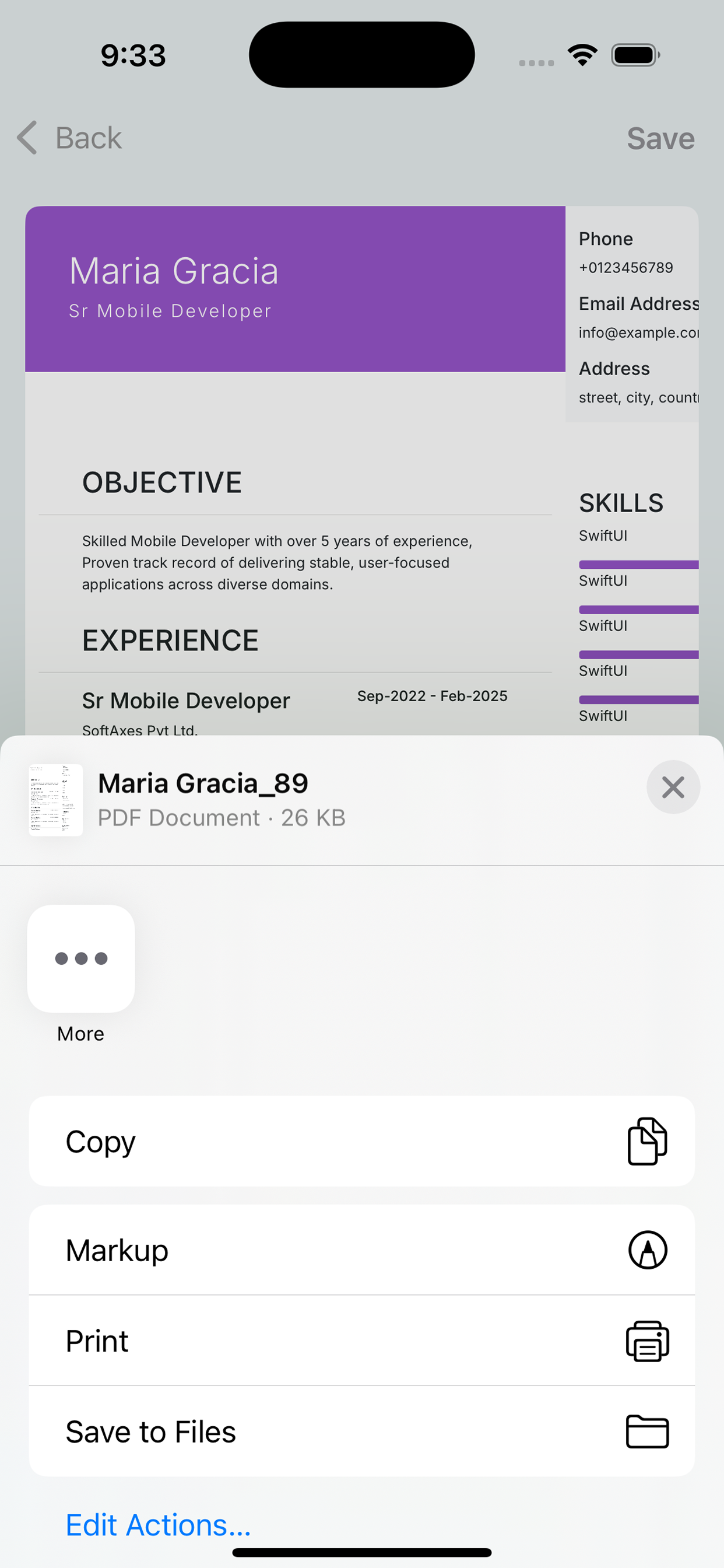Copy the PDF document
724x1568 pixels.
[362, 1142]
